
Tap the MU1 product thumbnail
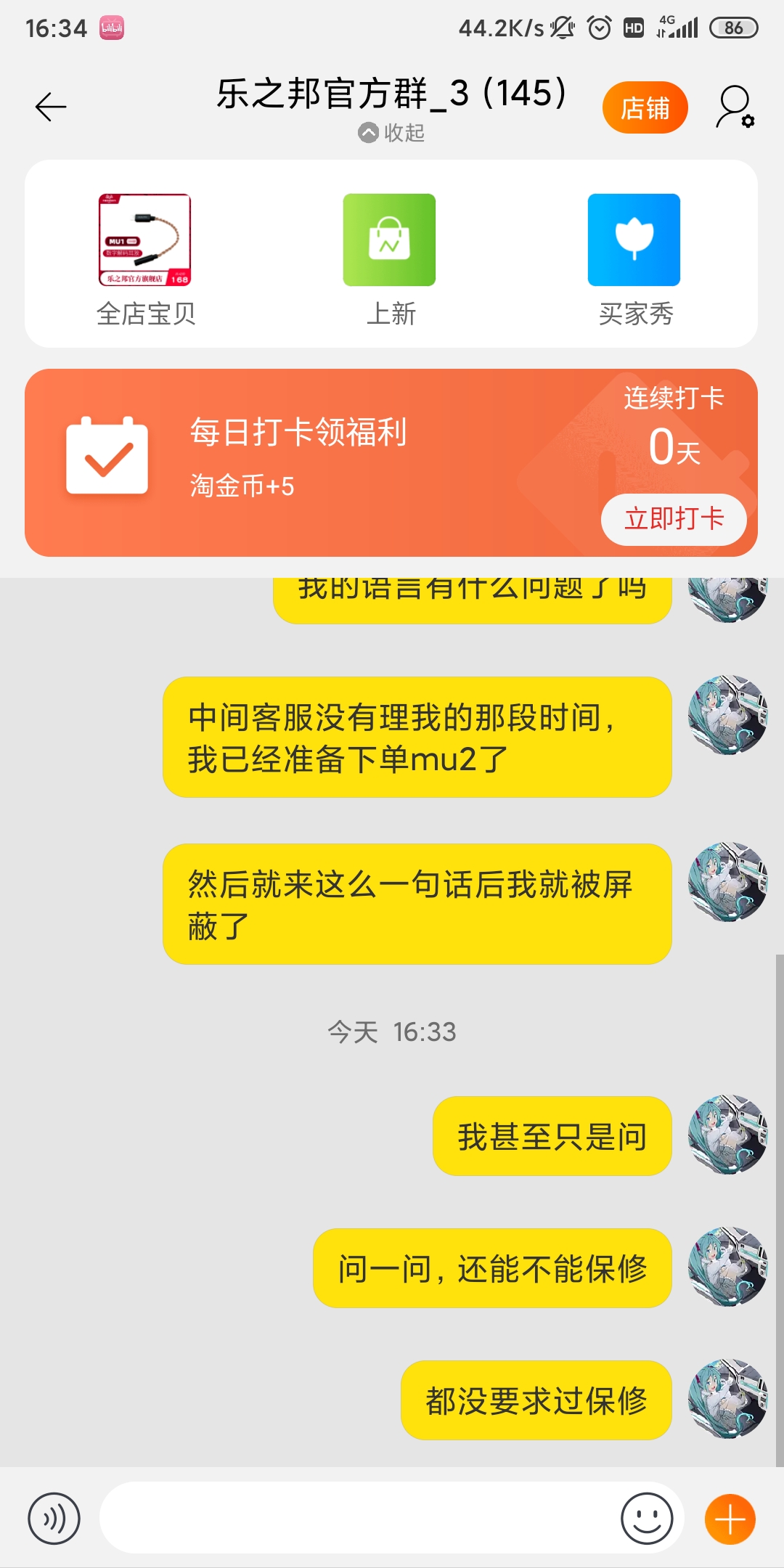[144, 241]
